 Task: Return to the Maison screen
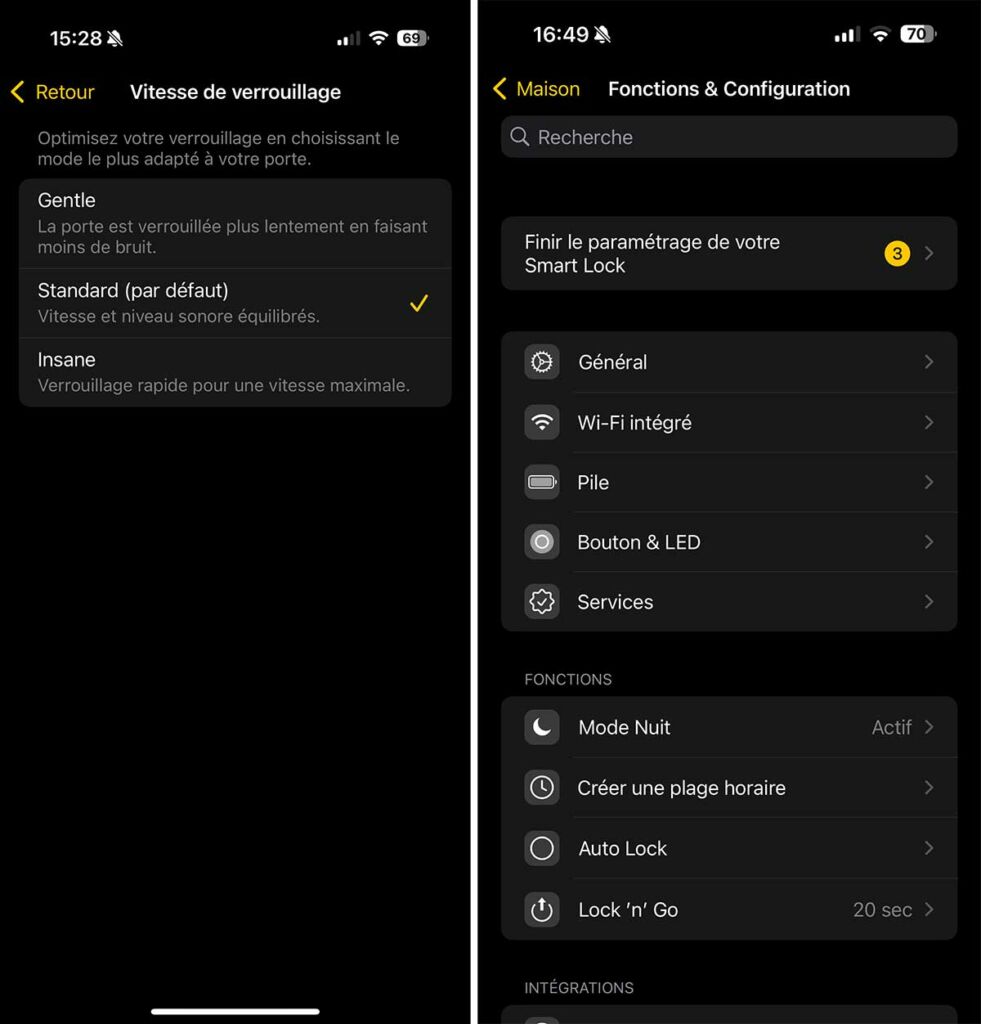pyautogui.click(x=537, y=89)
